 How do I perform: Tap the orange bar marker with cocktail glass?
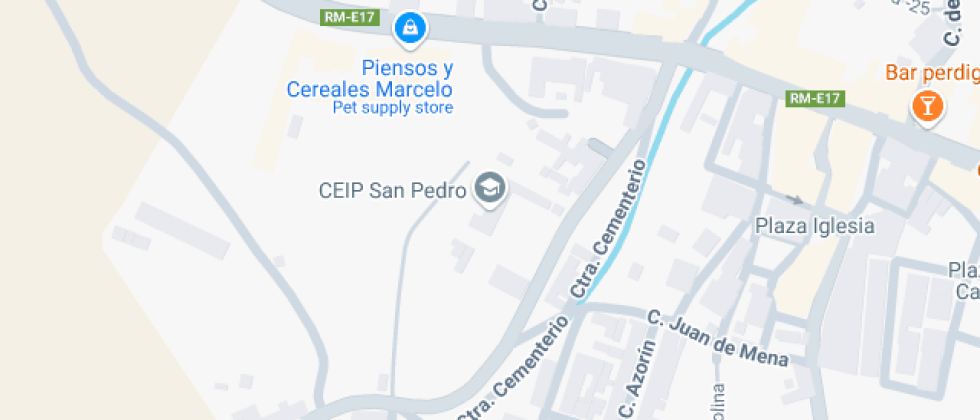point(928,106)
